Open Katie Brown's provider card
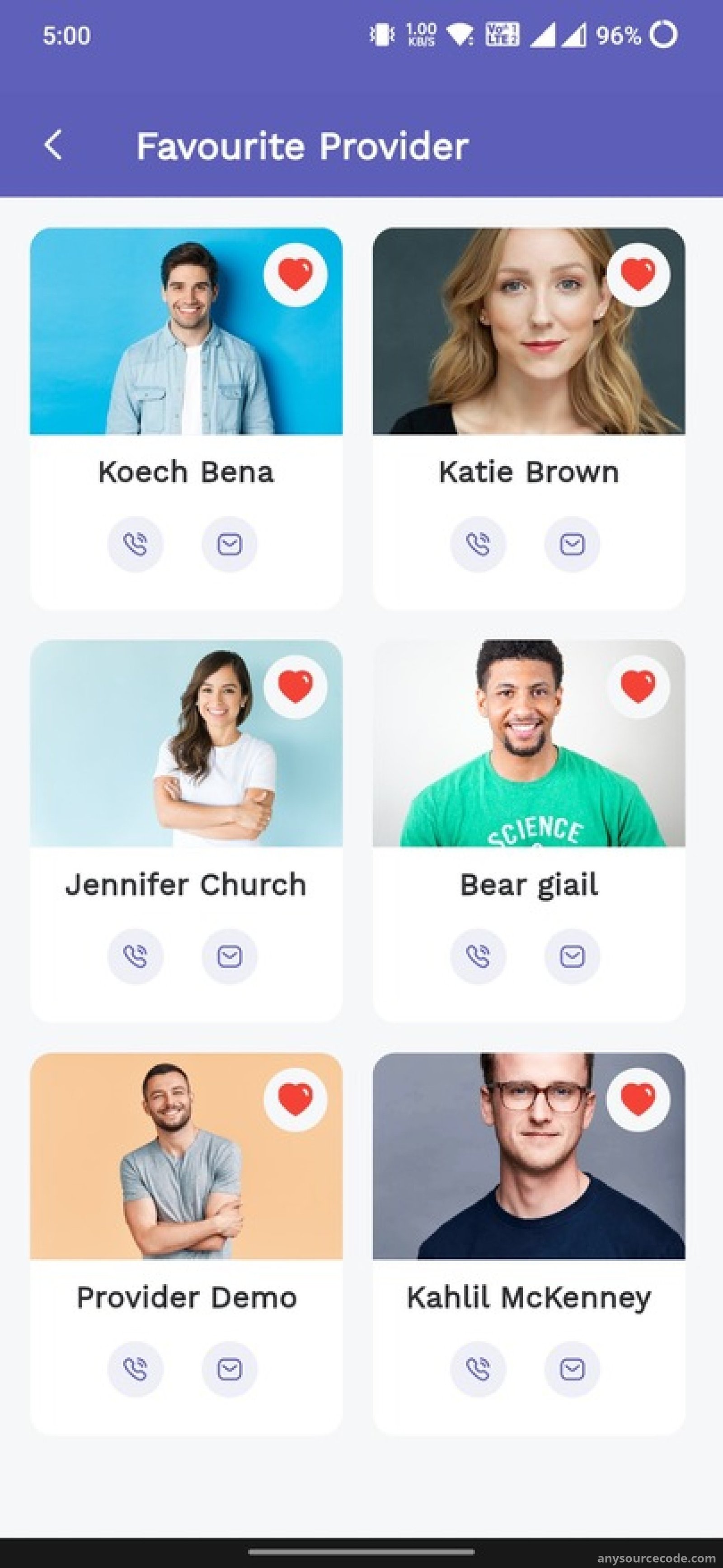 529,419
